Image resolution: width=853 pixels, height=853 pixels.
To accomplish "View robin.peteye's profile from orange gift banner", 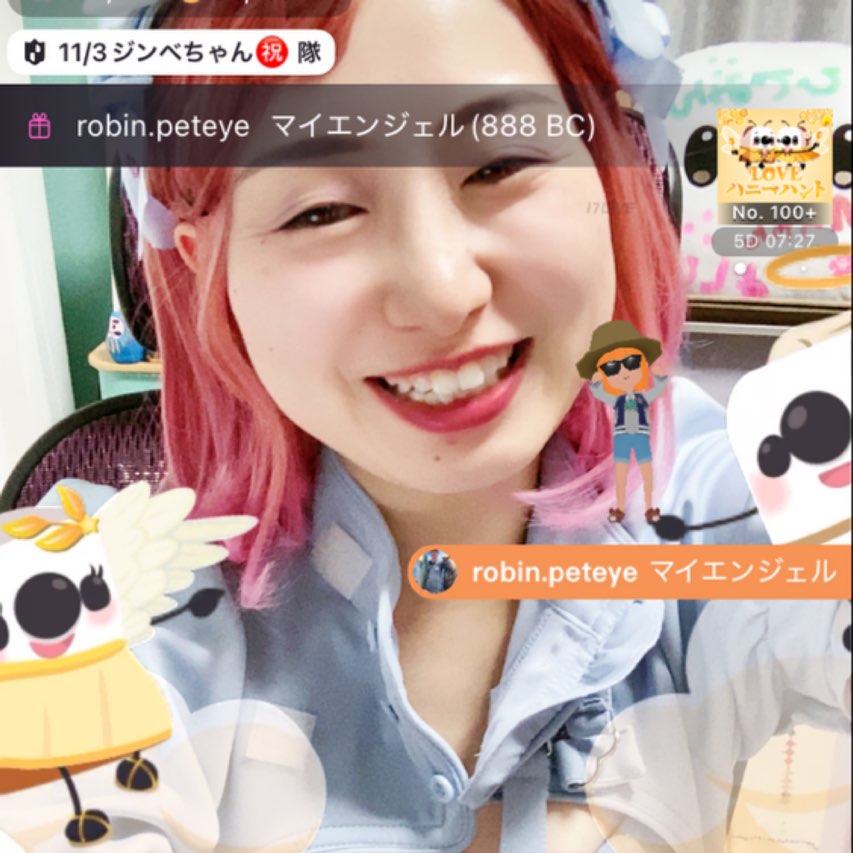I will click(436, 572).
